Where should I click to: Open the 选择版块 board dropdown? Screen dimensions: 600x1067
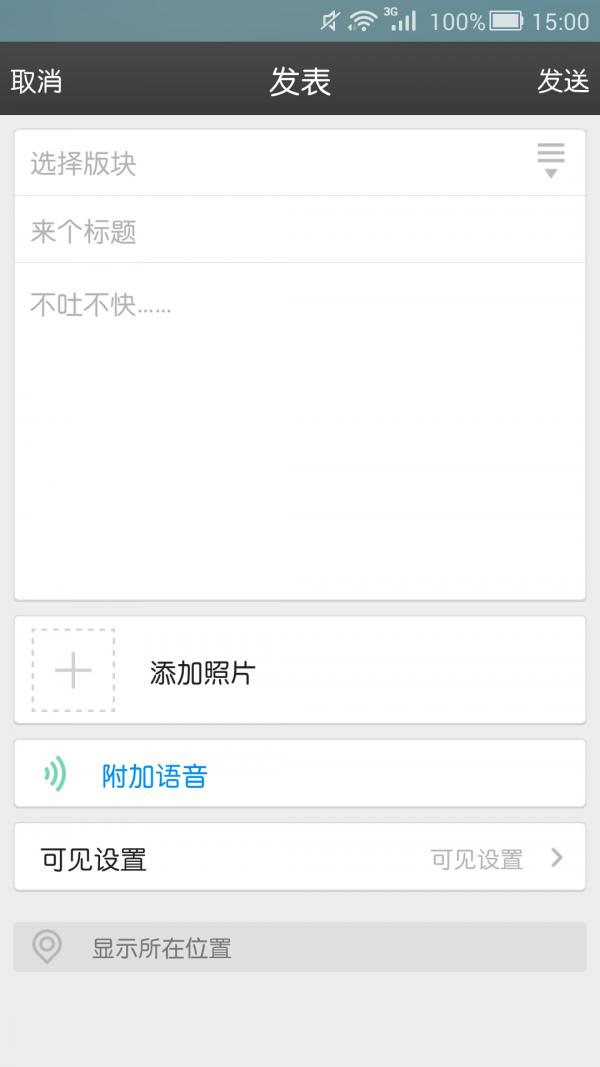(x=300, y=163)
